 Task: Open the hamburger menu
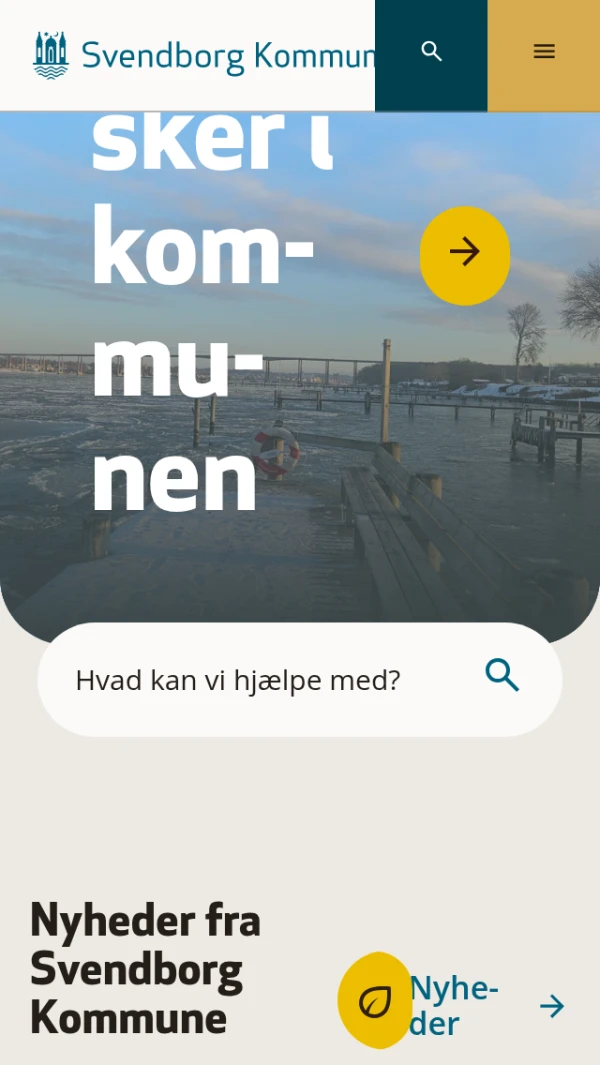[544, 52]
